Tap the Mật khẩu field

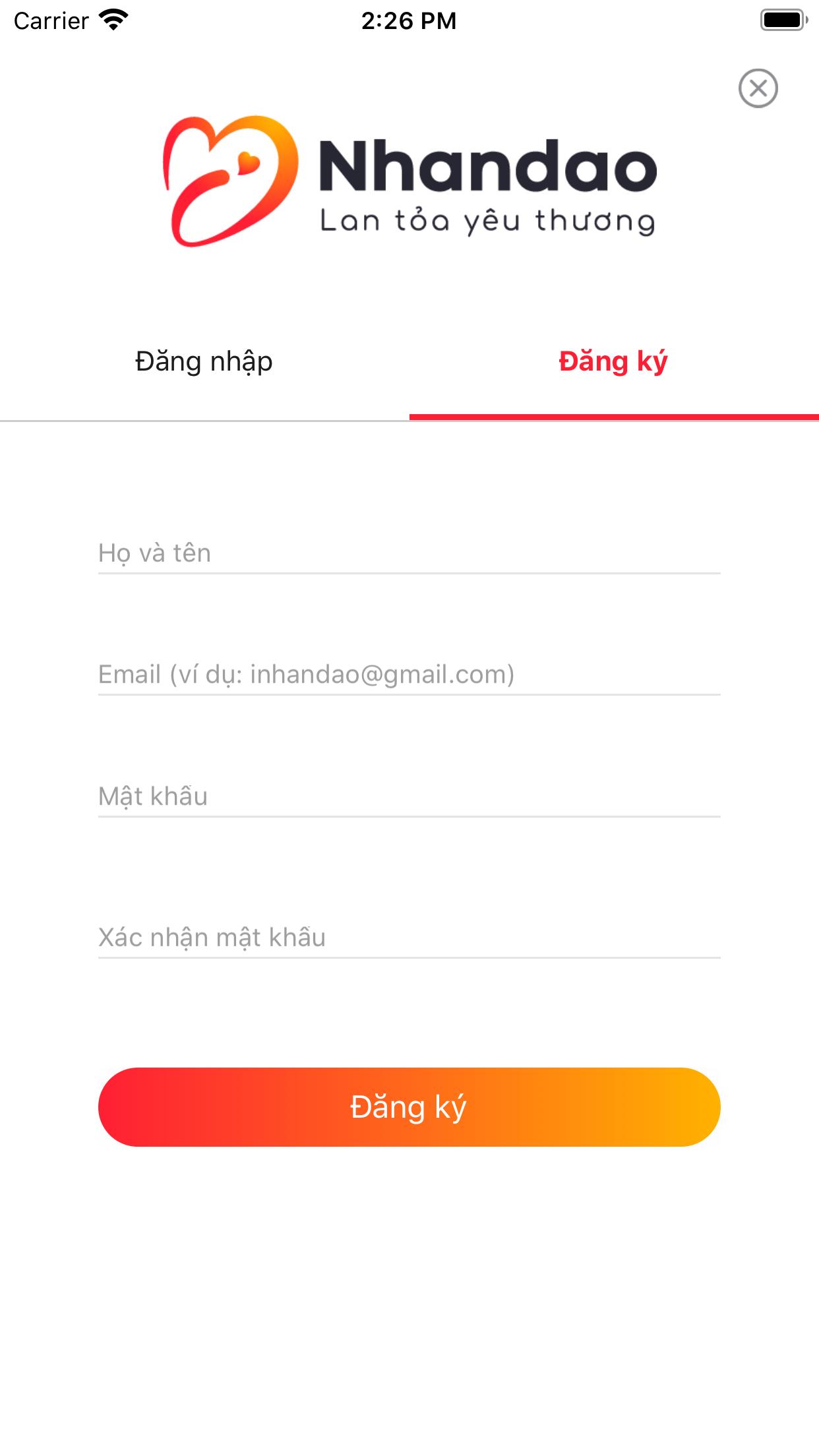[409, 796]
